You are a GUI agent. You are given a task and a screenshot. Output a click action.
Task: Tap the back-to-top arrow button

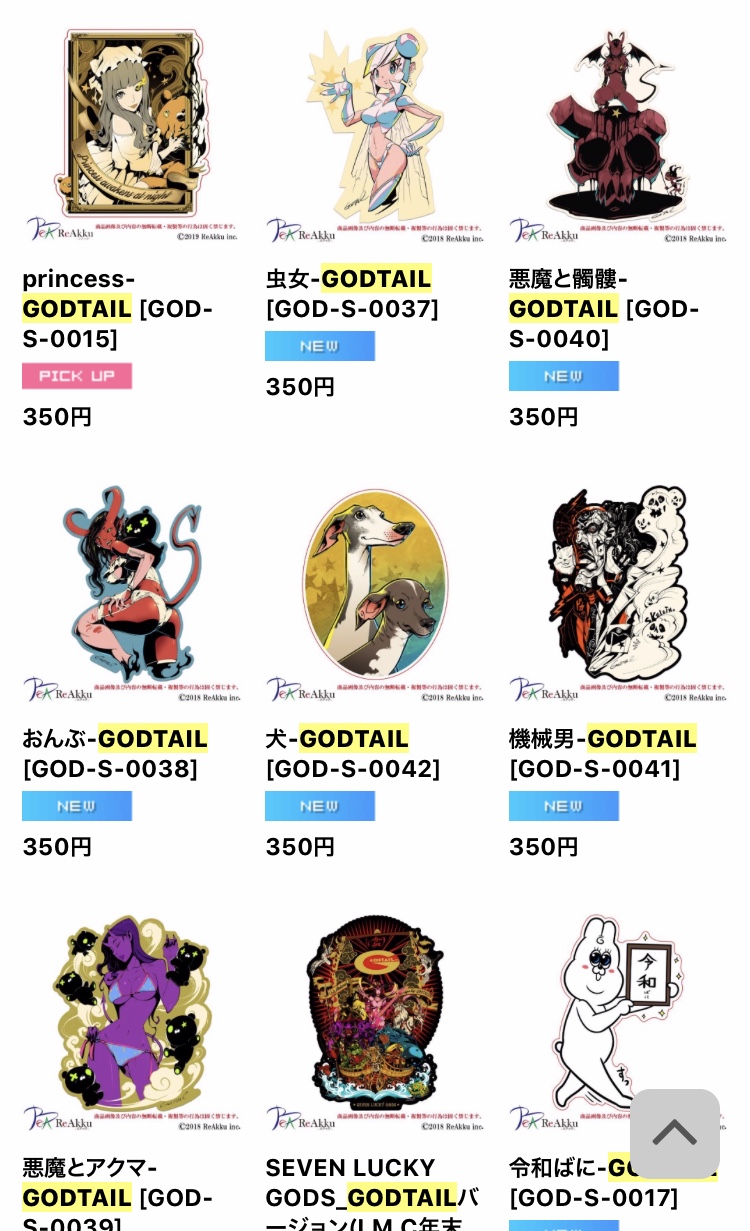click(x=675, y=1134)
